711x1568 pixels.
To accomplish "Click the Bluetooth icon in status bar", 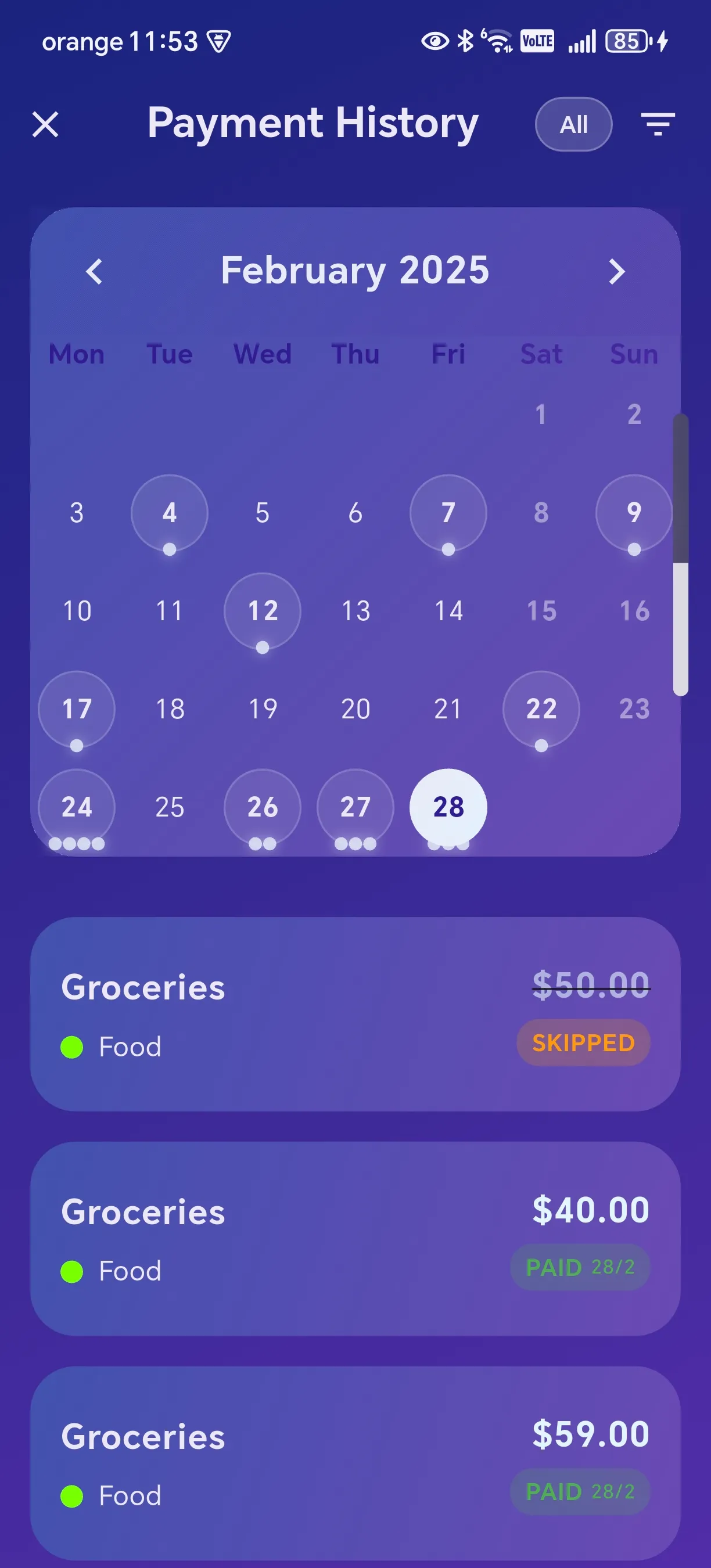I will tap(464, 40).
